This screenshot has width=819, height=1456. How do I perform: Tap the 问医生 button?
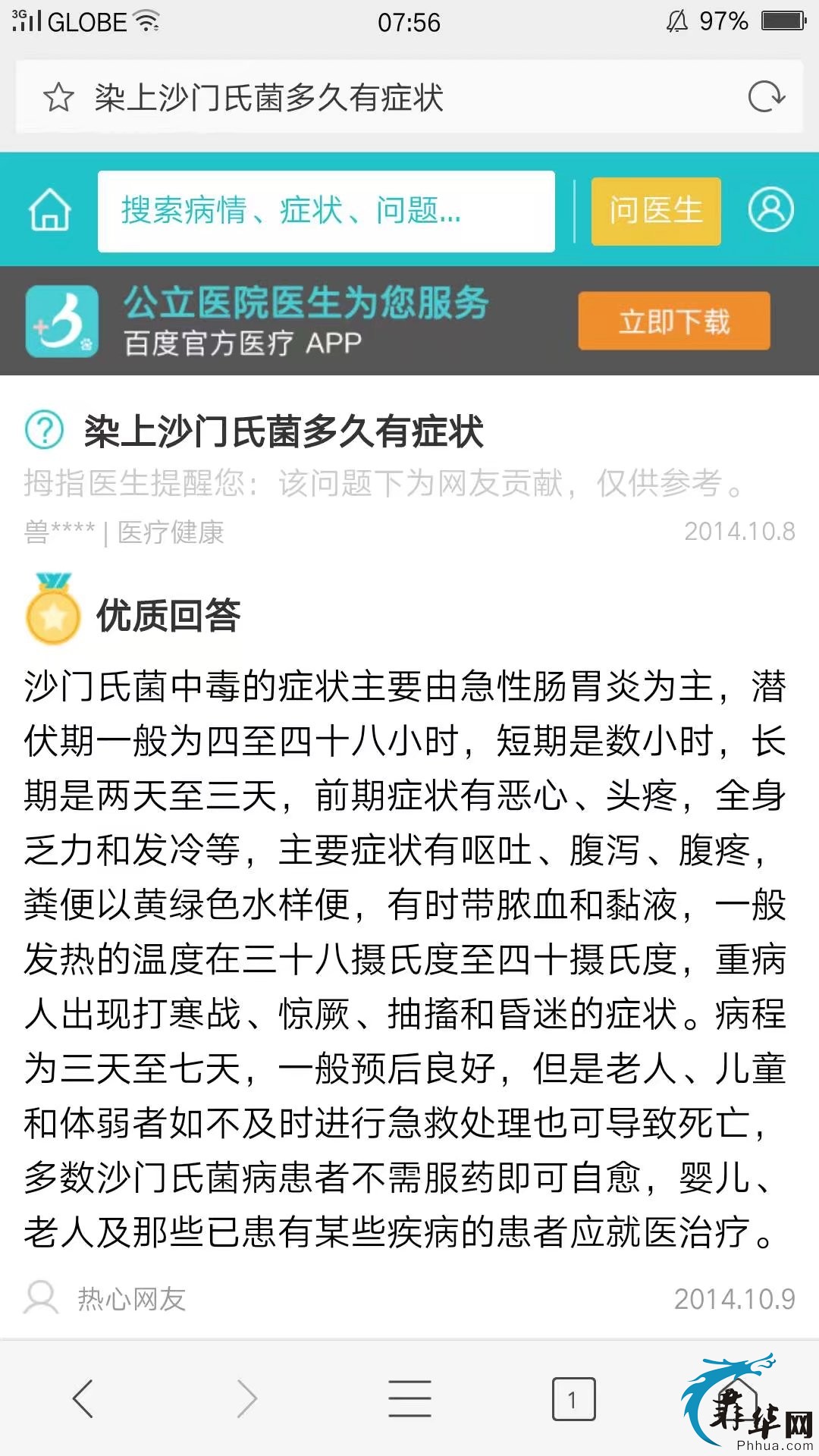pyautogui.click(x=656, y=211)
